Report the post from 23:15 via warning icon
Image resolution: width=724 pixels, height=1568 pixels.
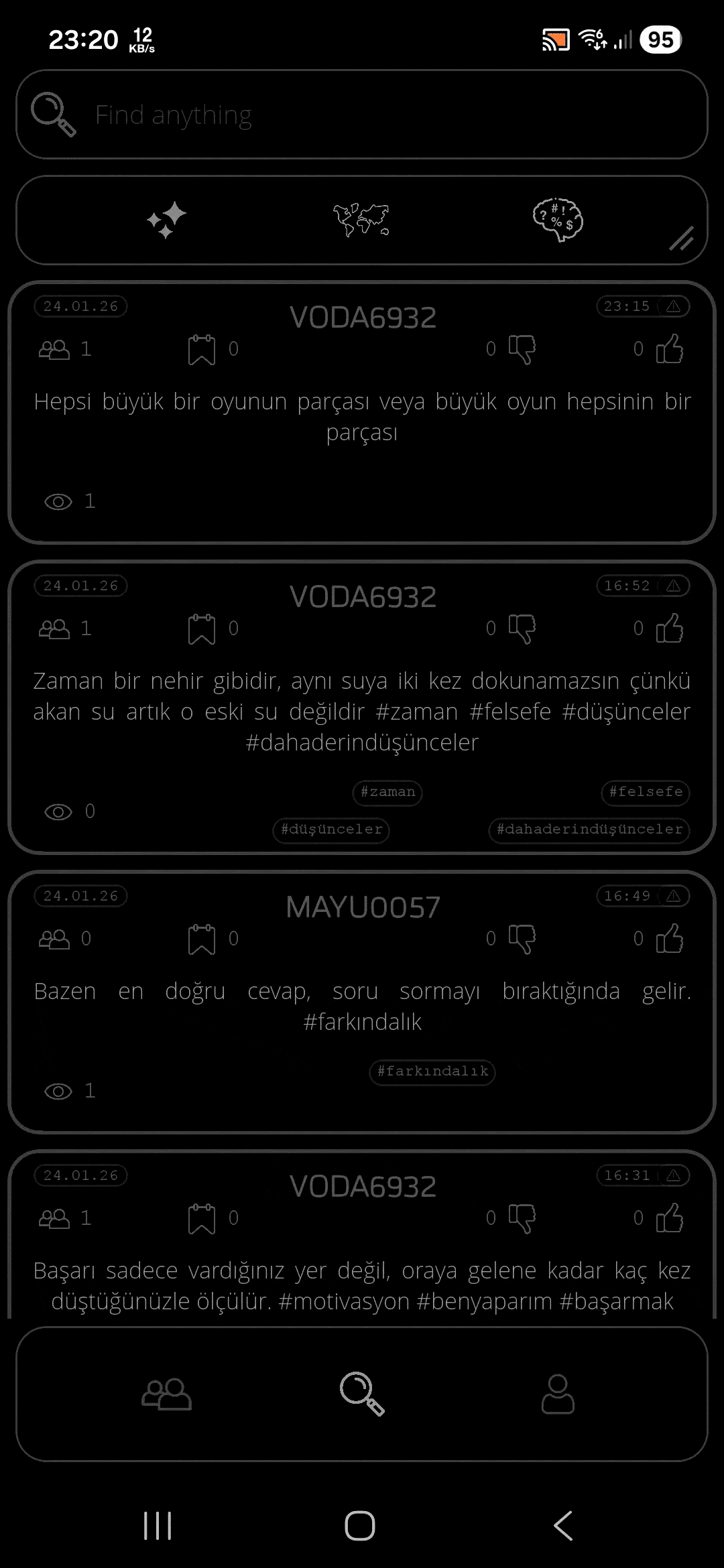673,307
